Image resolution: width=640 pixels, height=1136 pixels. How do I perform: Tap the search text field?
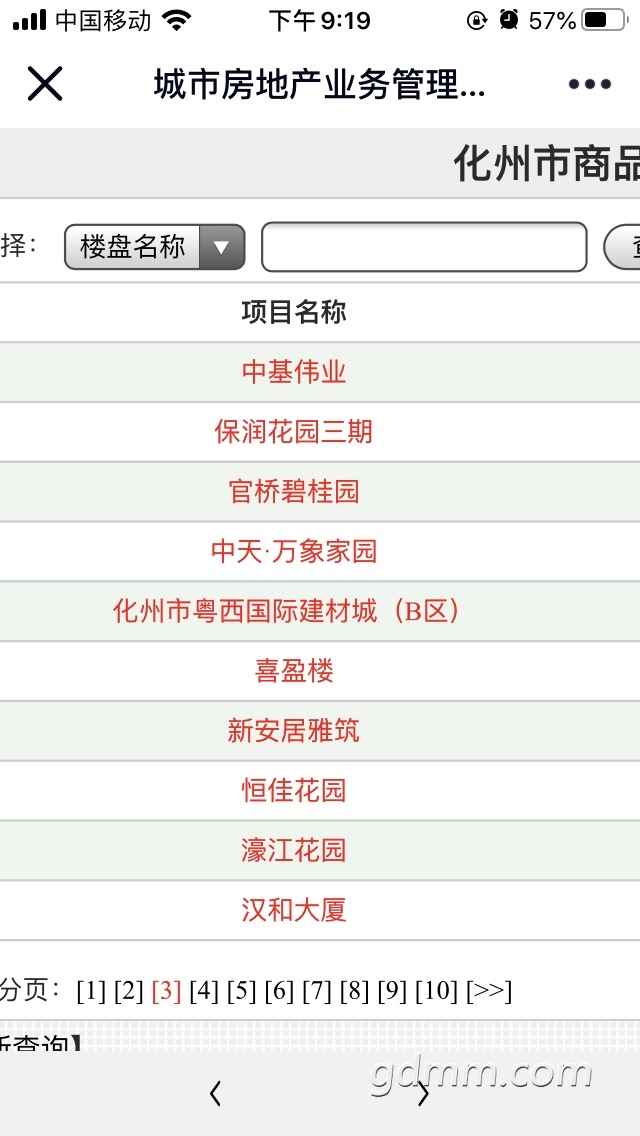(424, 247)
